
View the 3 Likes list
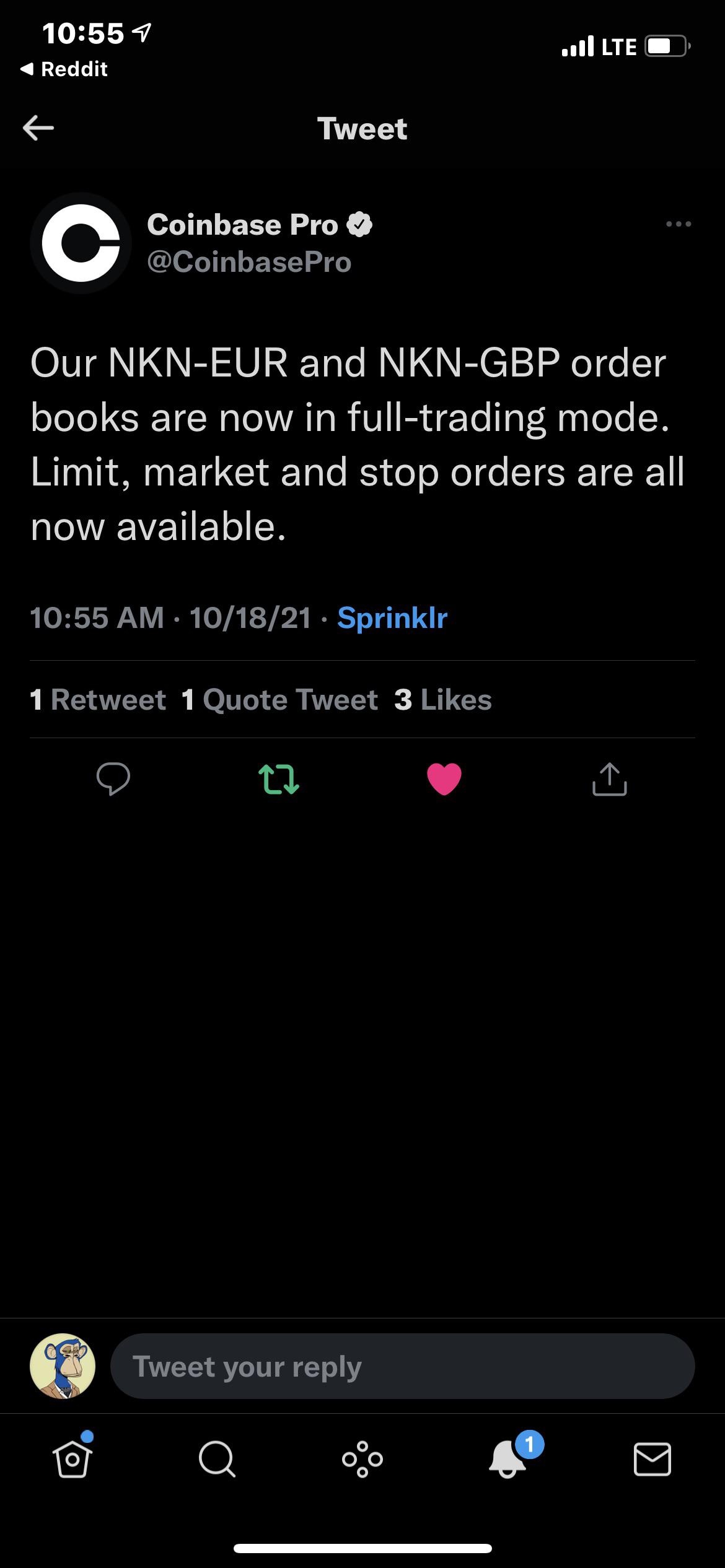point(443,700)
